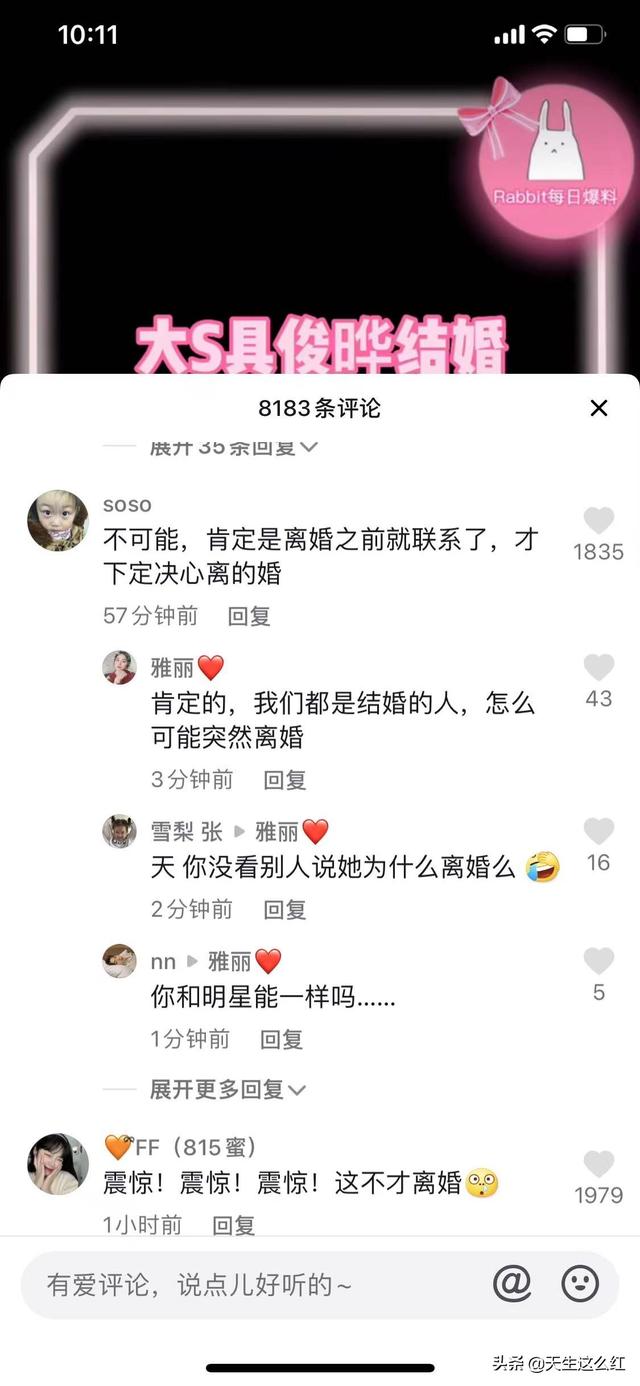The width and height of the screenshot is (640, 1386).
Task: Open the emoji picker
Action: (580, 1284)
